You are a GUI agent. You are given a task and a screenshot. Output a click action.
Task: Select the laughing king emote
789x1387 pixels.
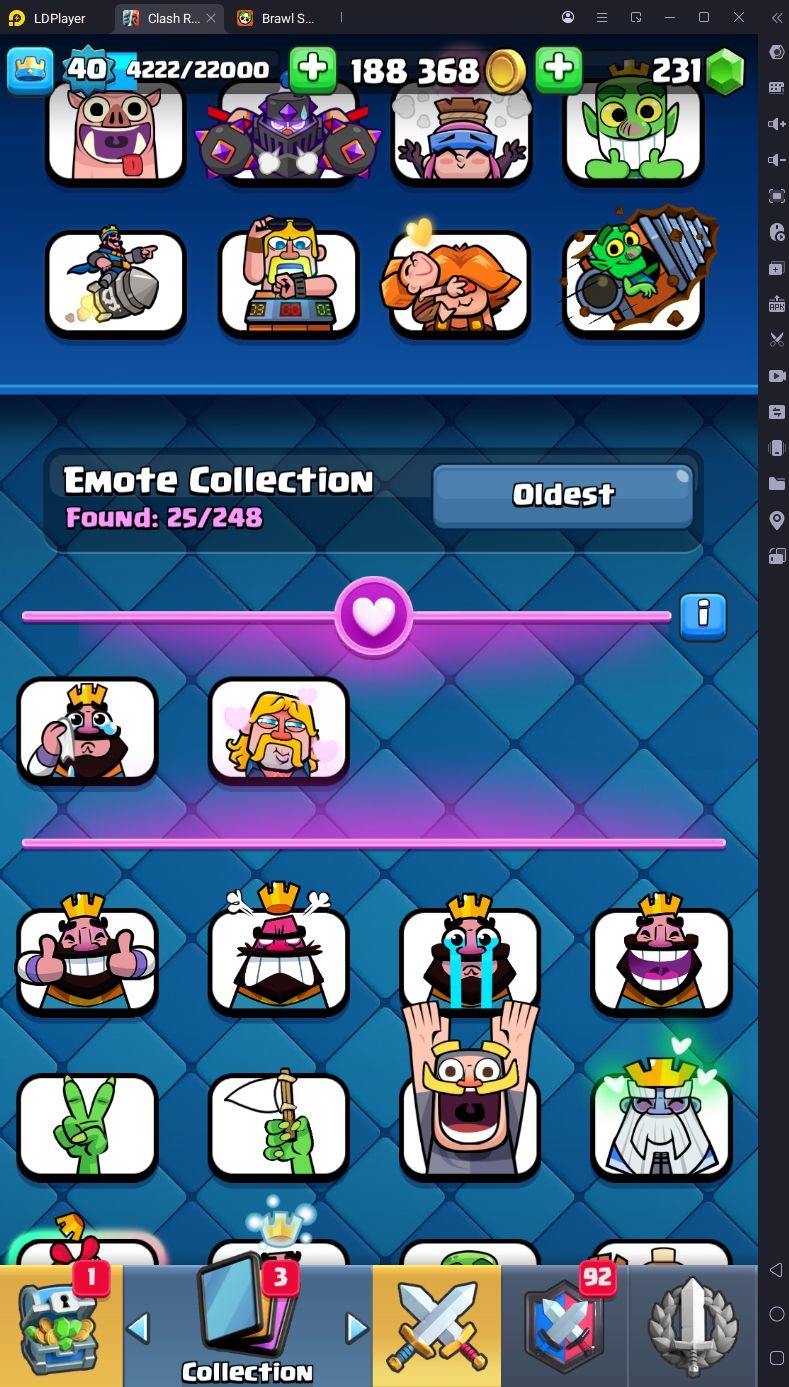pyautogui.click(x=661, y=960)
